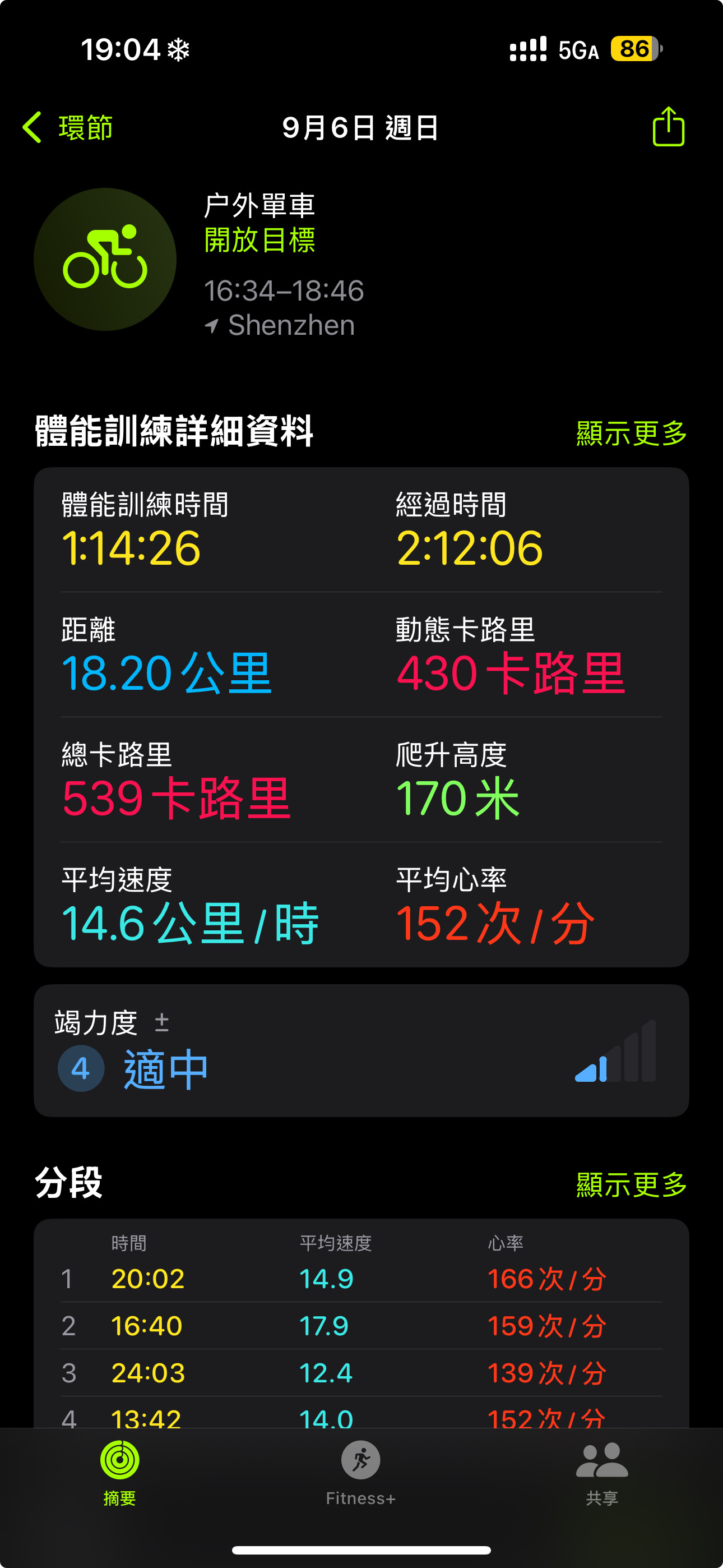The height and width of the screenshot is (1568, 723).
Task: Adjust the 竭力度 effort rating
Action: [x=361, y=1050]
